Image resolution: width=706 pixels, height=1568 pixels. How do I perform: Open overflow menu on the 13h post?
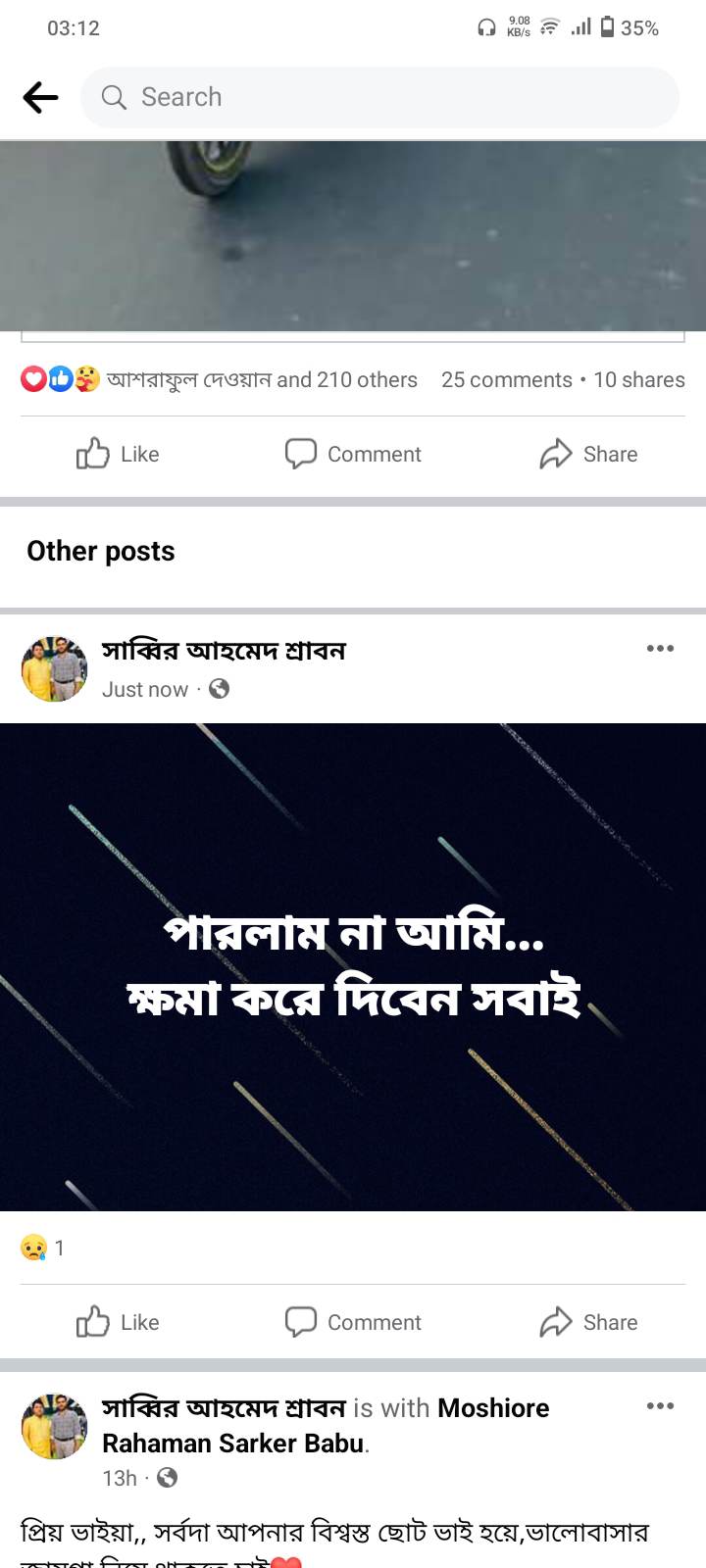pos(660,1406)
